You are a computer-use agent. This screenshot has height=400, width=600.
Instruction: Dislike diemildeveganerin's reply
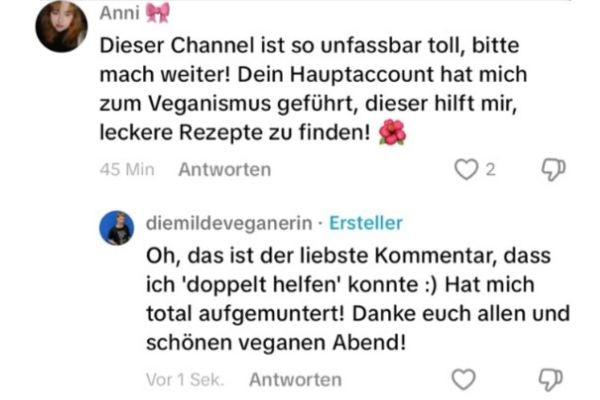[x=552, y=379]
